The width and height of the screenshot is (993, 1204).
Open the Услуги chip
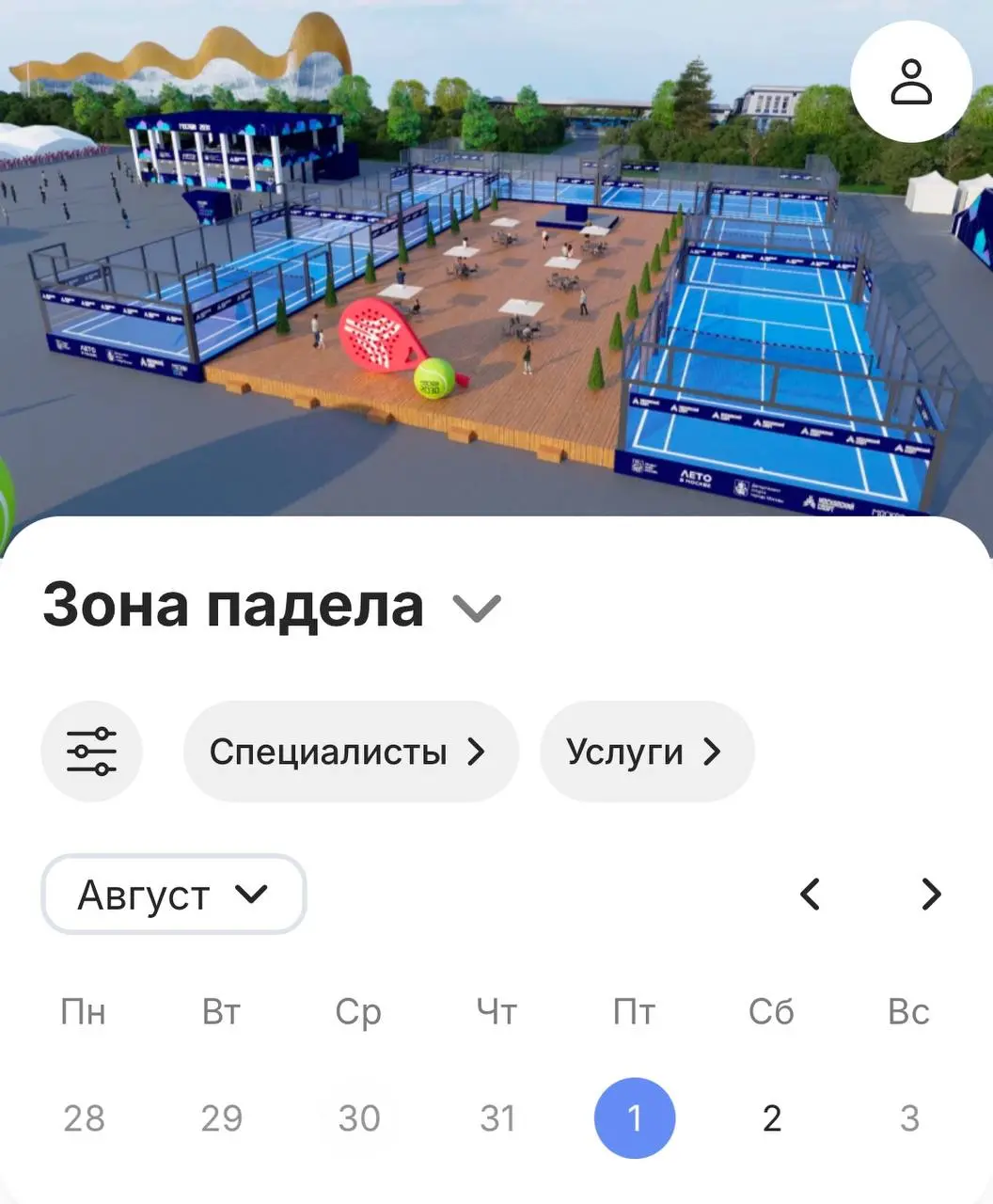click(646, 752)
